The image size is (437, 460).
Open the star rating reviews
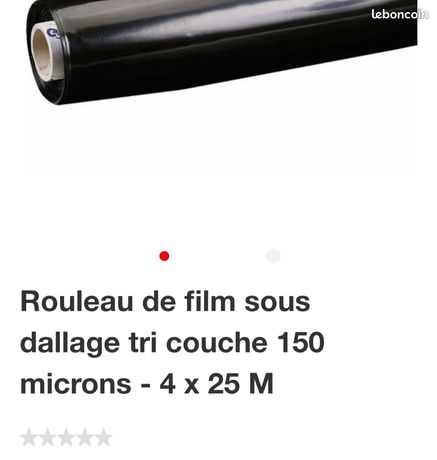pos(66,437)
